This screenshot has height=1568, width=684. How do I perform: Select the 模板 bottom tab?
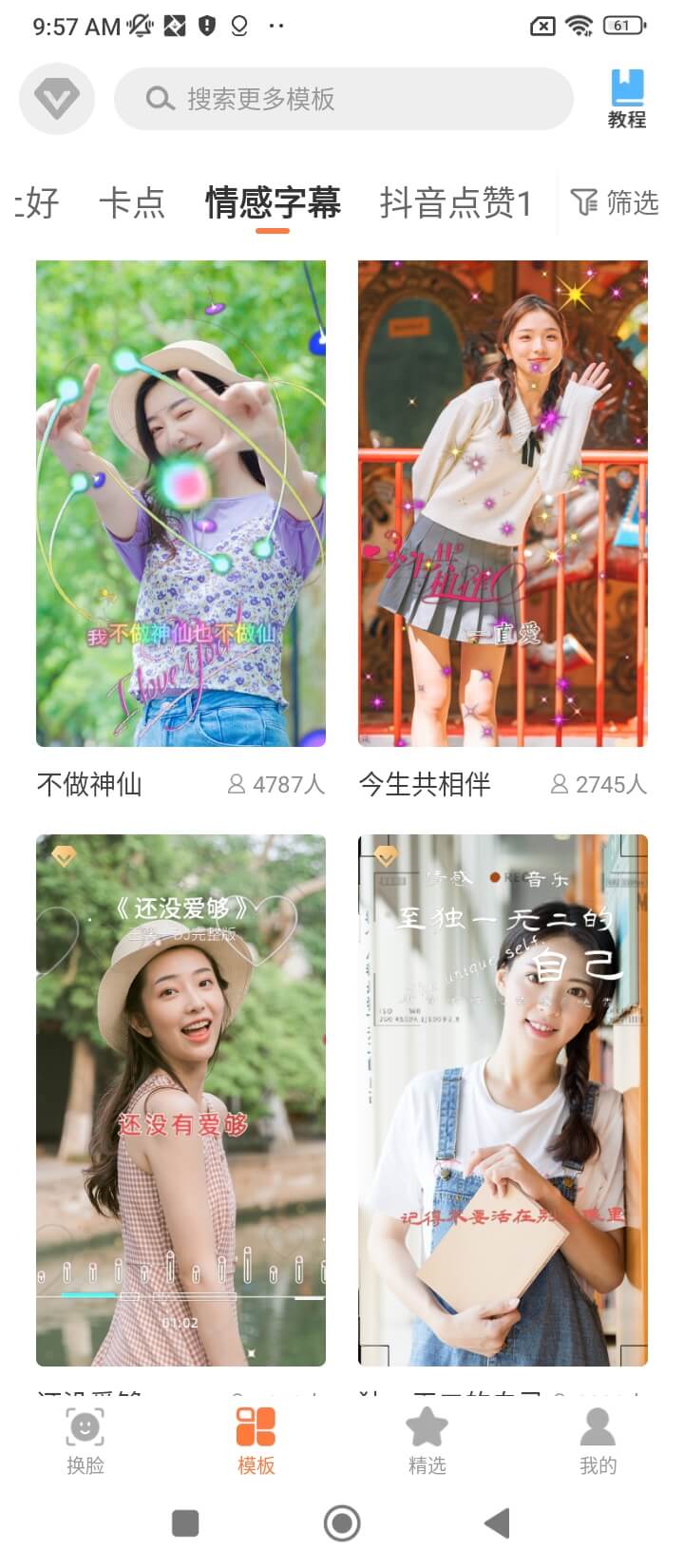point(256,1441)
